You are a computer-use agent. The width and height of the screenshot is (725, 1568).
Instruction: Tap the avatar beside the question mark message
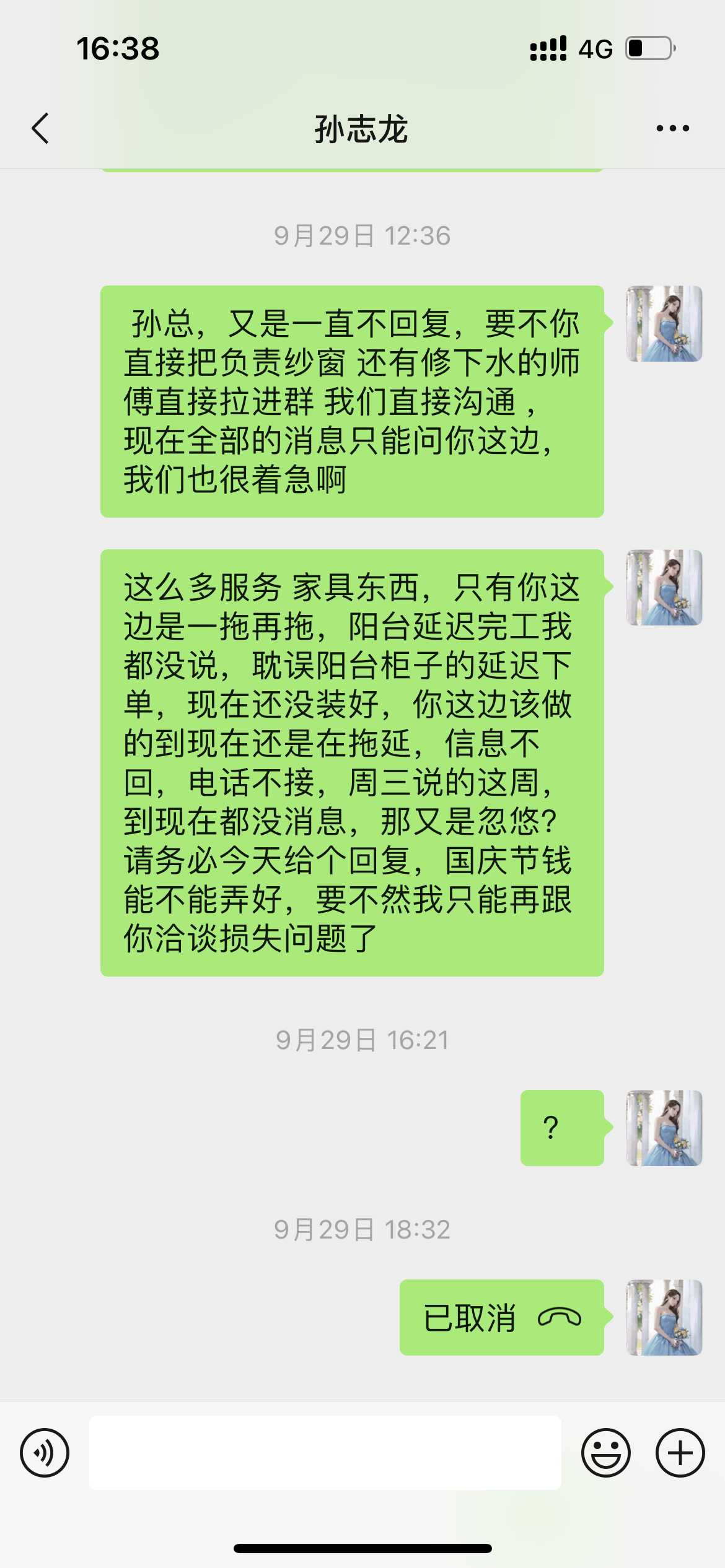click(x=664, y=1128)
